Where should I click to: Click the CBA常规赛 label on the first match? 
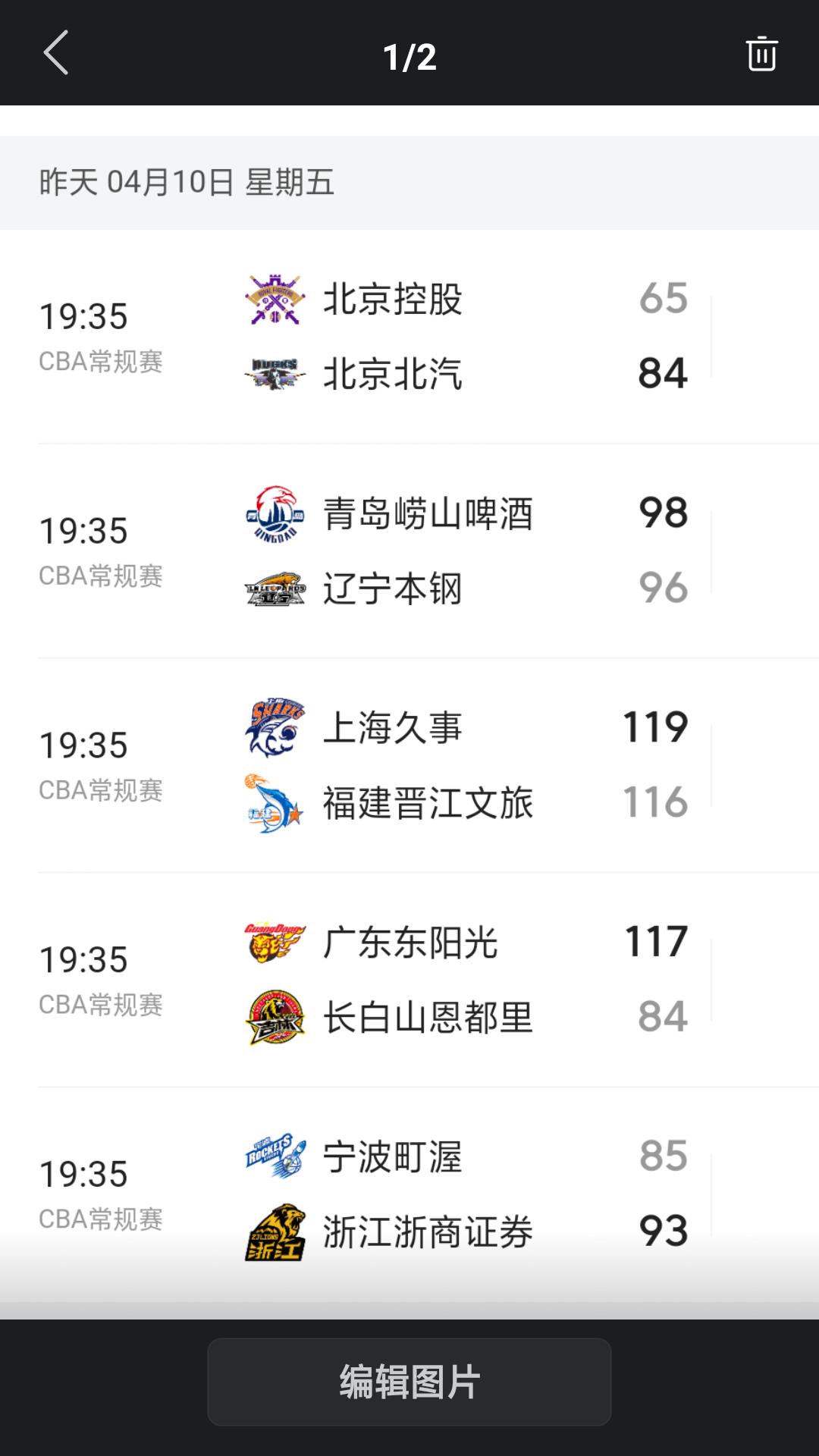[x=102, y=362]
